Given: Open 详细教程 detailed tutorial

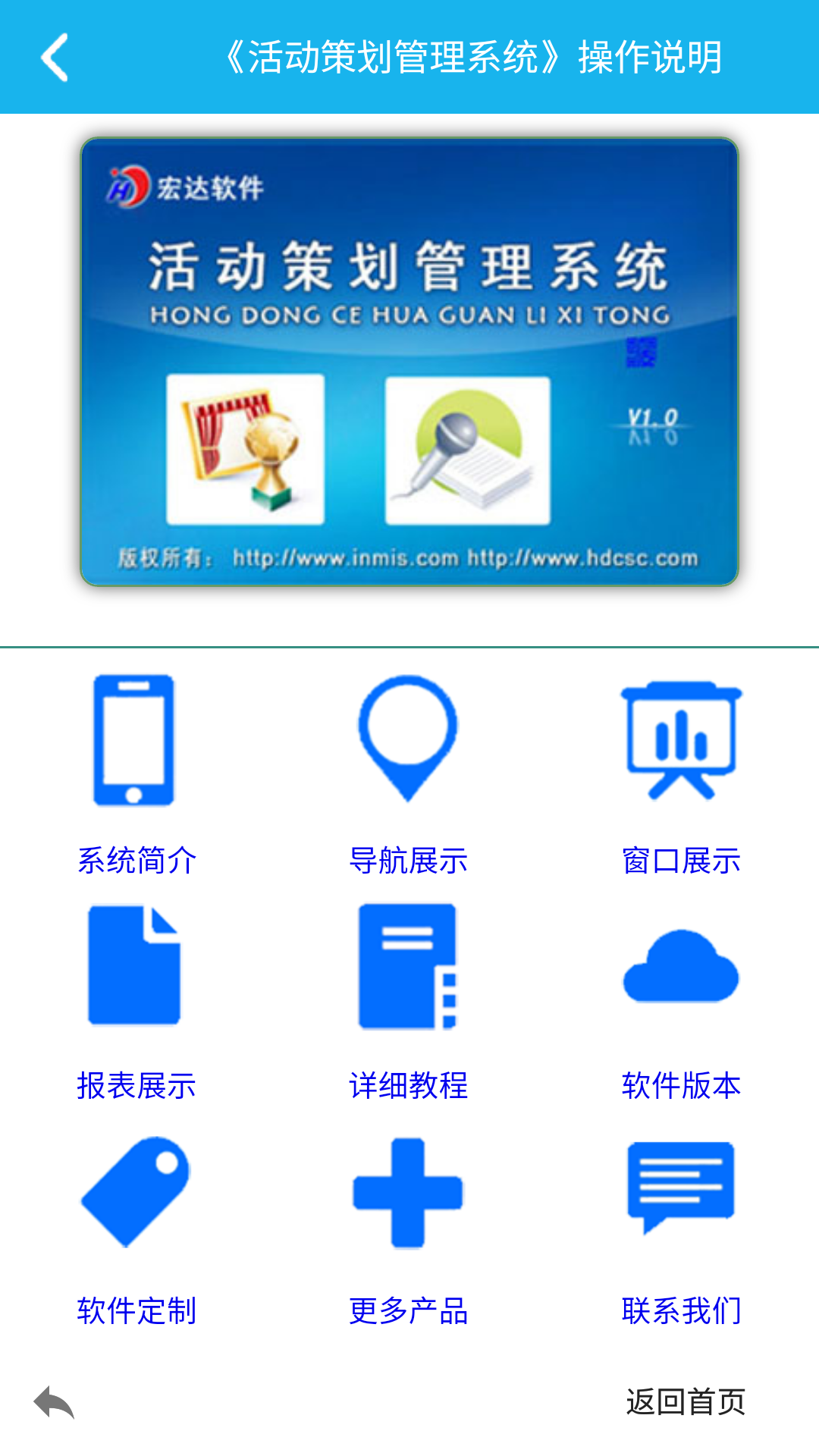Looking at the screenshot, I should coord(408,1001).
